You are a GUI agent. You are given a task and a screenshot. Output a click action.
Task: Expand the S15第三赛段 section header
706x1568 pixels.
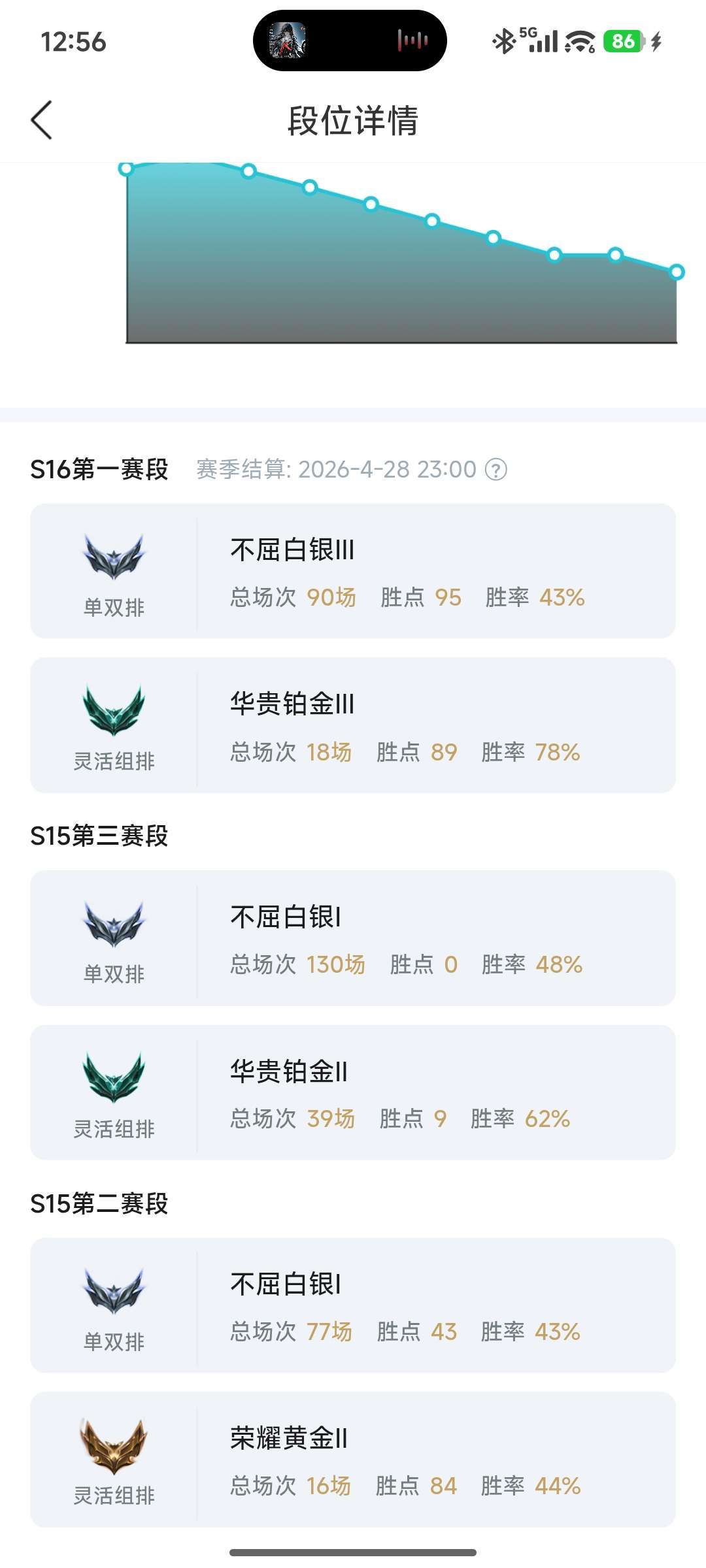[98, 836]
